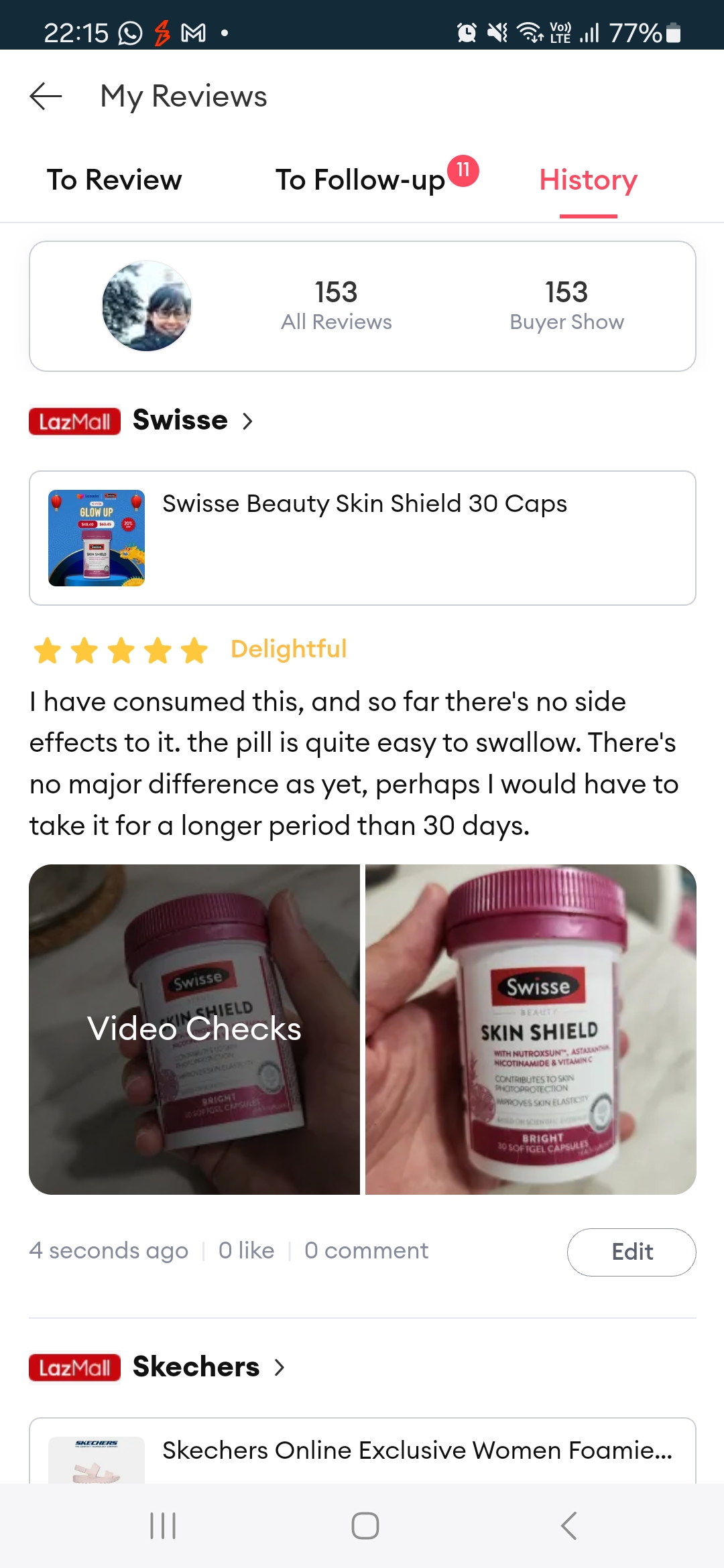The image size is (724, 1568).
Task: Go to the phone home screen
Action: click(x=365, y=1526)
